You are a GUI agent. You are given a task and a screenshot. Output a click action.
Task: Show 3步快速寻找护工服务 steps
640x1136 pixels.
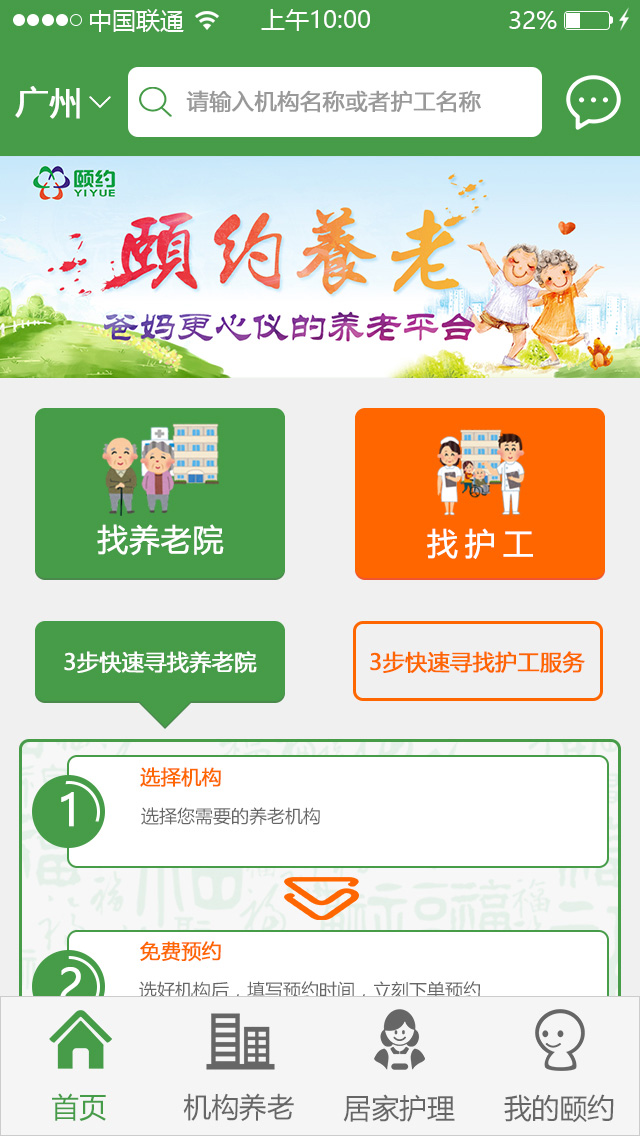[x=477, y=662]
